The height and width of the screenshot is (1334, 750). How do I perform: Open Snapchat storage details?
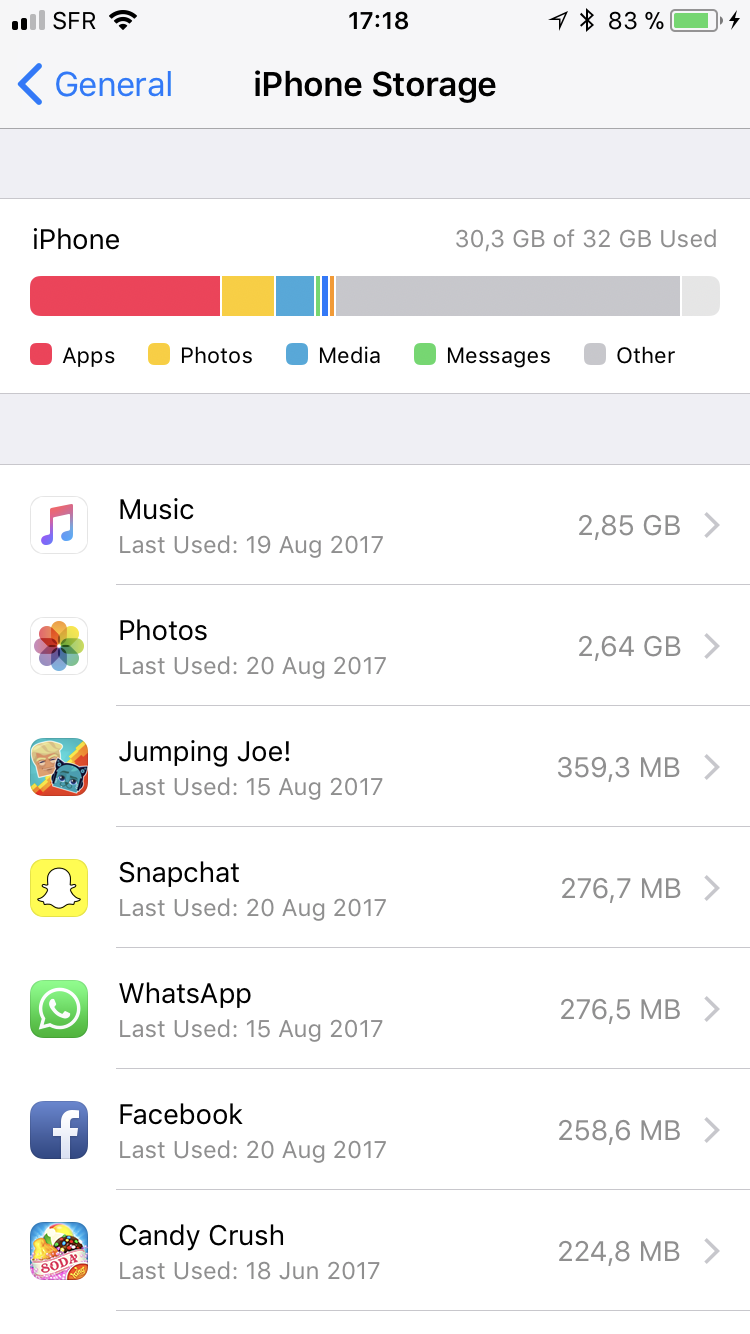(x=375, y=889)
